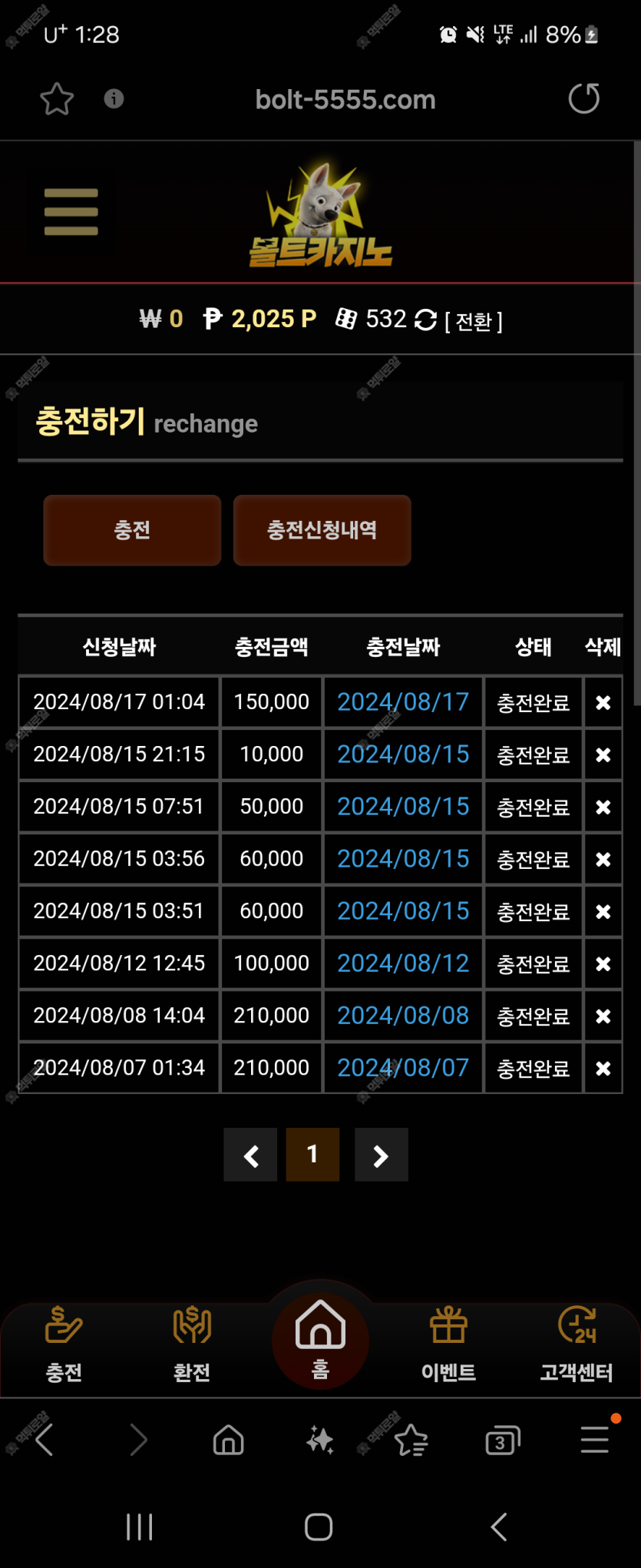Viewport: 641px width, 1568px height.
Task: View site info icon
Action: 114,99
